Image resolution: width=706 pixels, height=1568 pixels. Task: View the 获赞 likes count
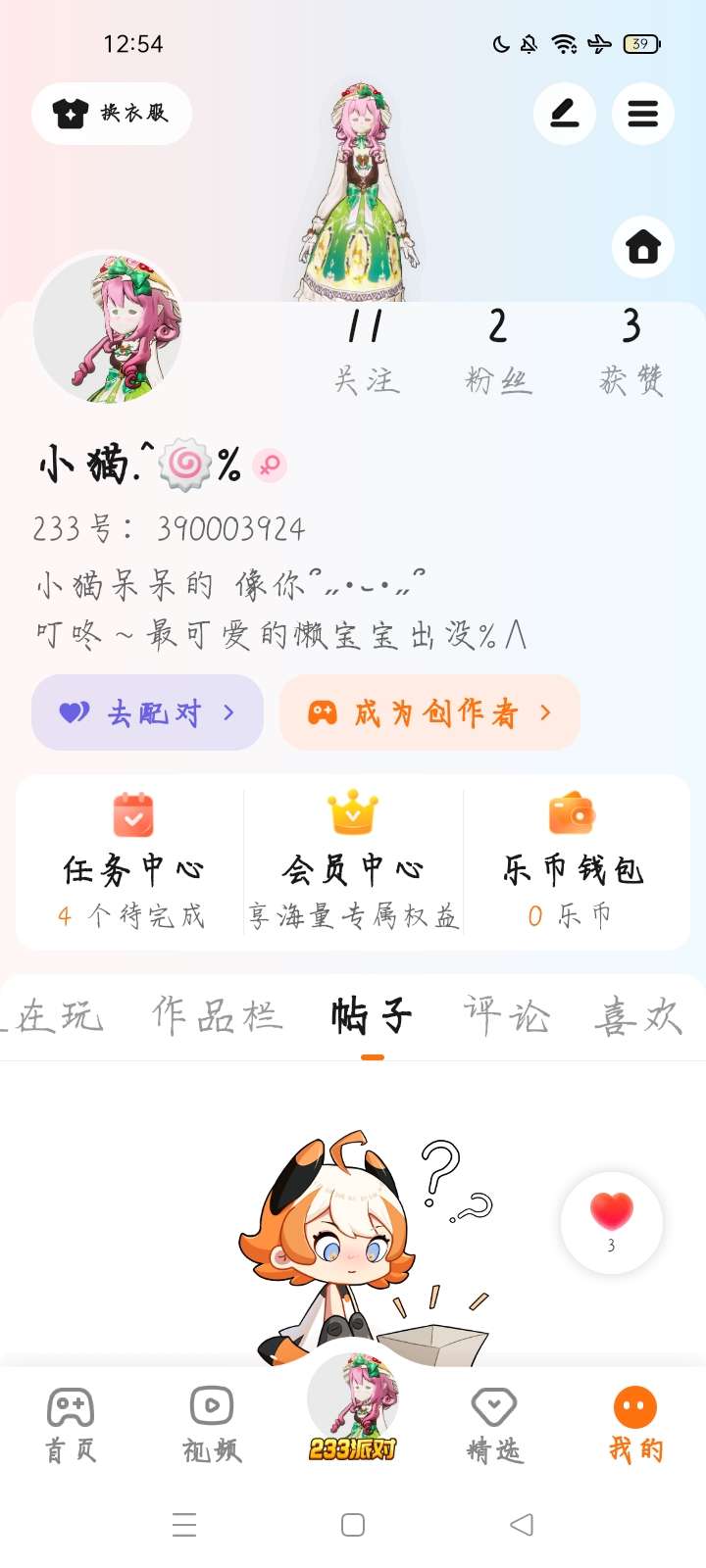[x=631, y=353]
